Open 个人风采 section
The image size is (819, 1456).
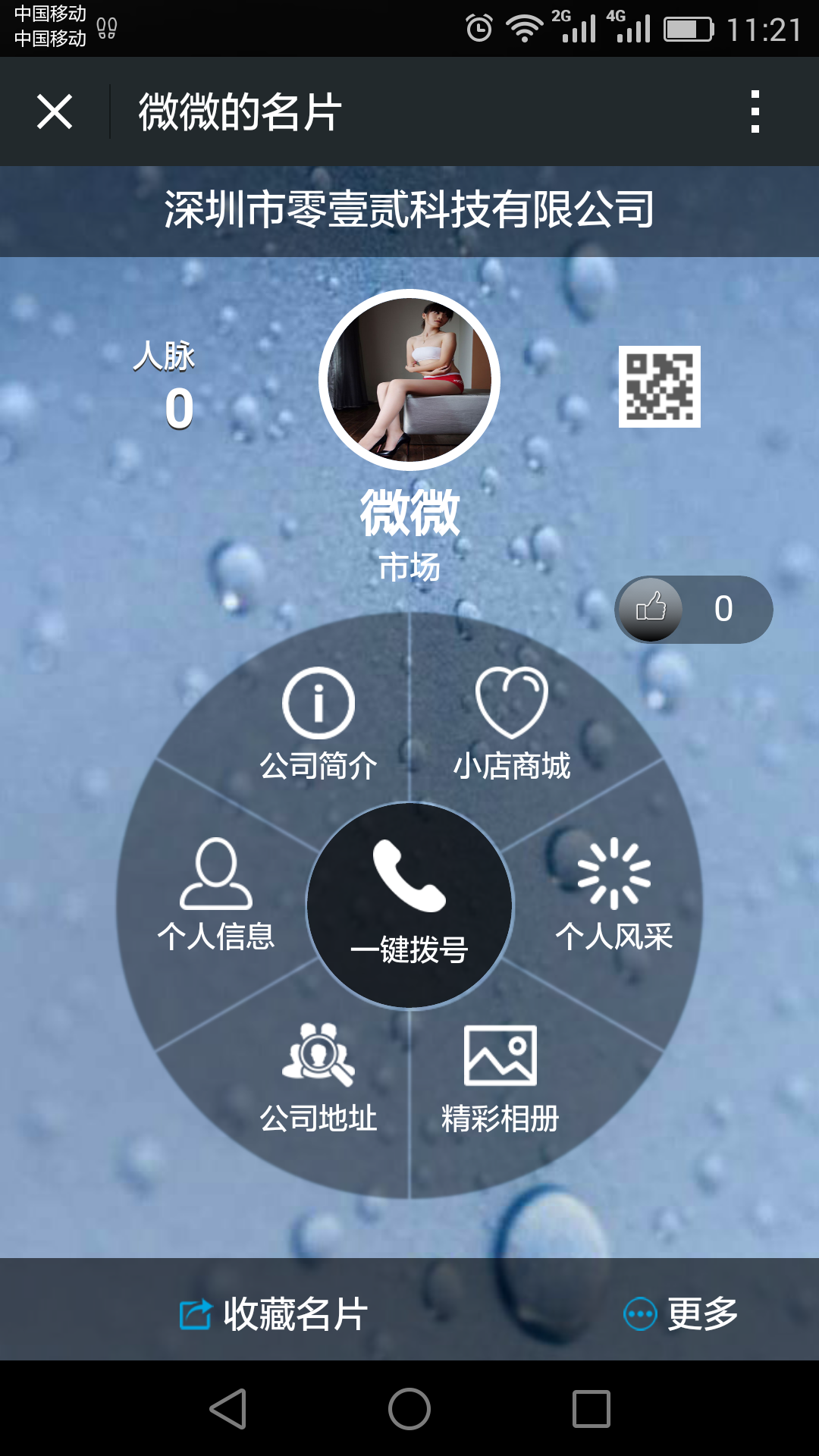[x=614, y=895]
